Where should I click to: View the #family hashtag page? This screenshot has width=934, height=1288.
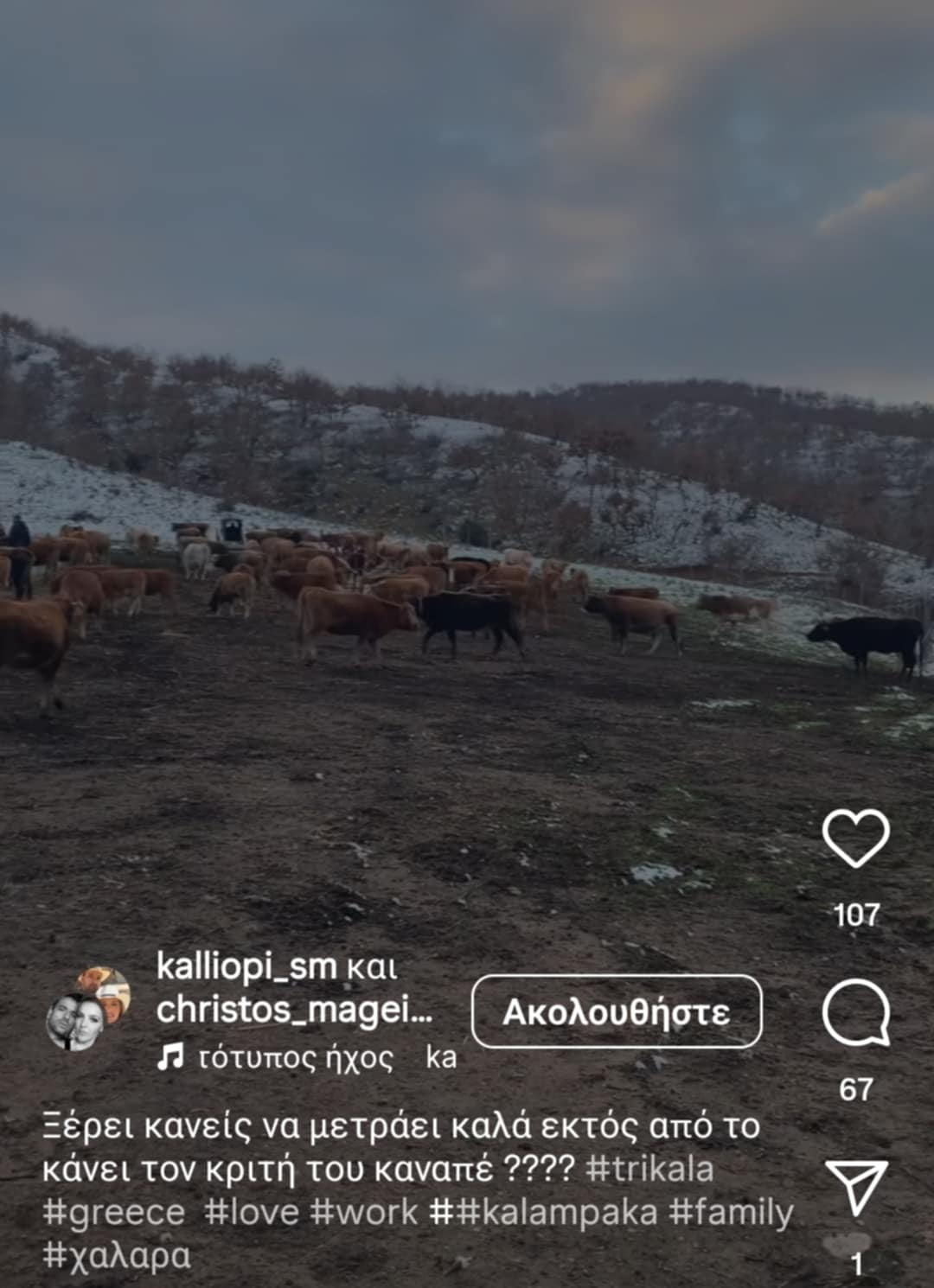[732, 1212]
